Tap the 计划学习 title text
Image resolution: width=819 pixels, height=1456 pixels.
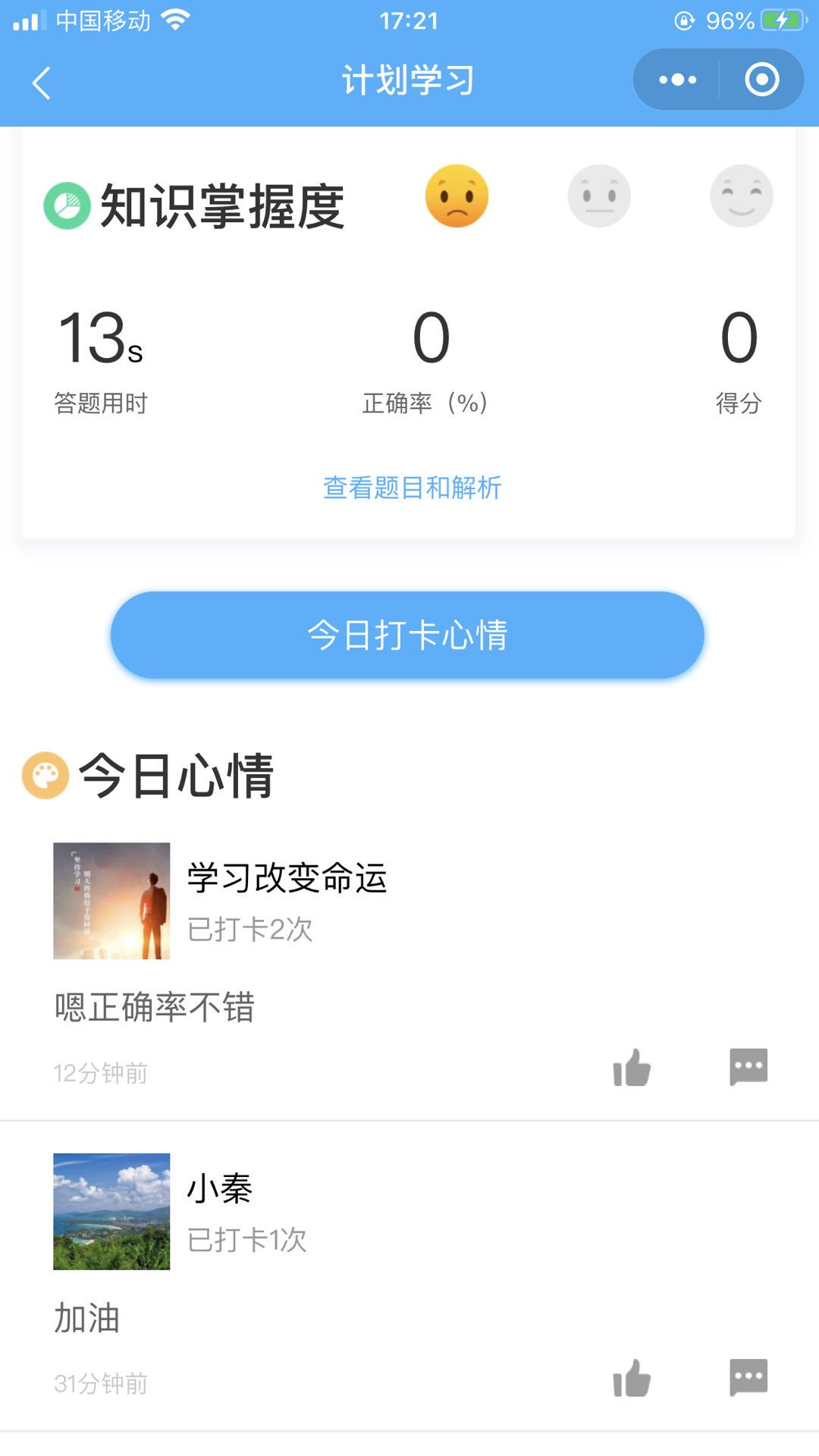pyautogui.click(x=407, y=82)
